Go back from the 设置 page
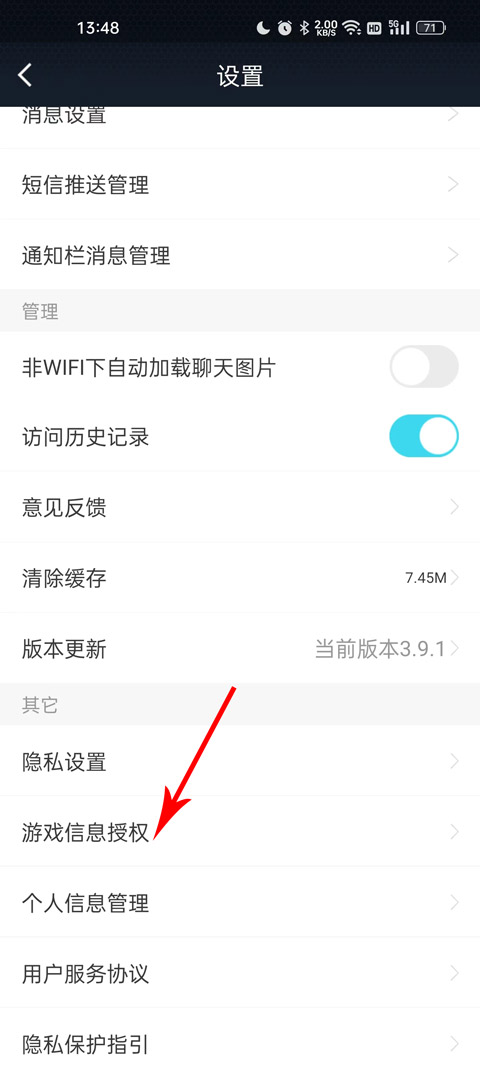The width and height of the screenshot is (480, 1072). point(25,75)
